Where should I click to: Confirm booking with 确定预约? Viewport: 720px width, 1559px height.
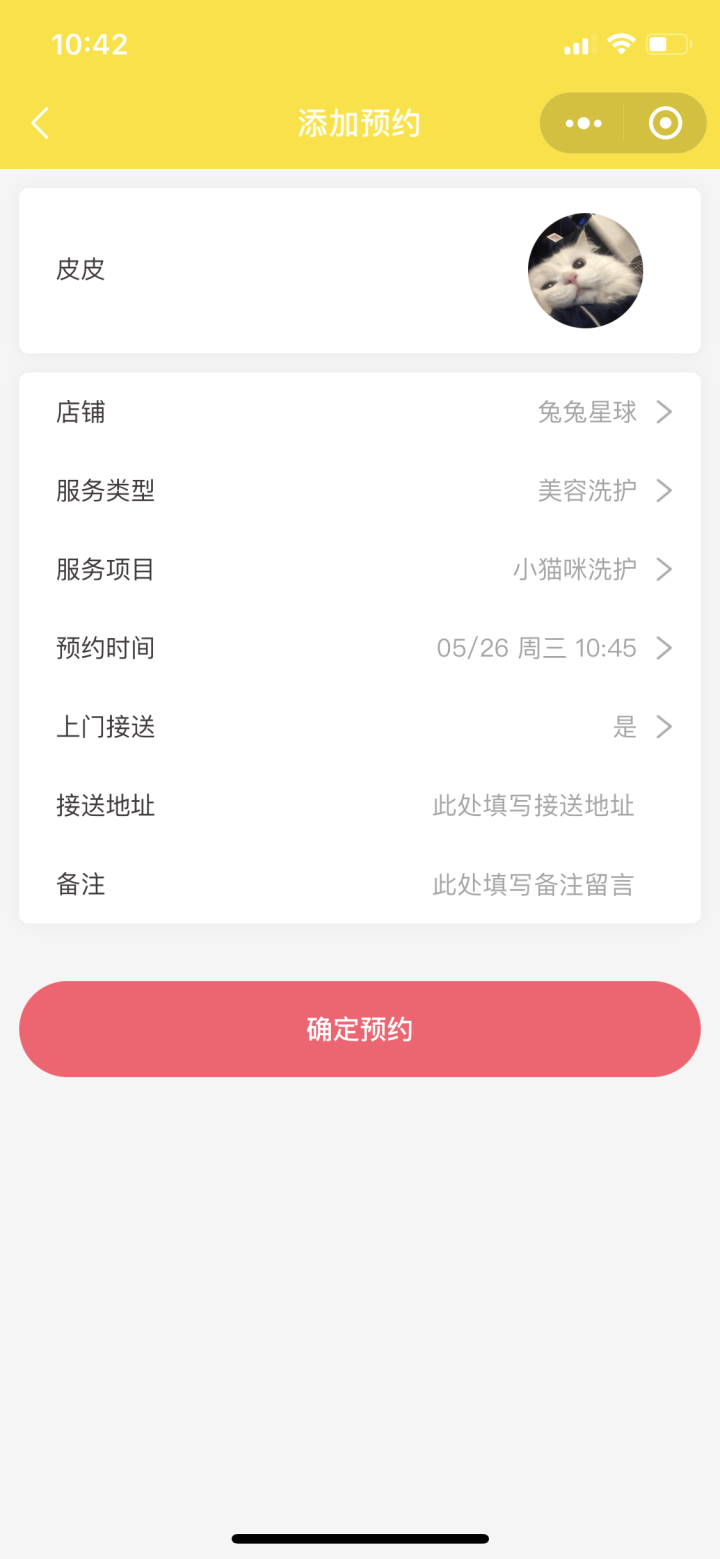(360, 1029)
